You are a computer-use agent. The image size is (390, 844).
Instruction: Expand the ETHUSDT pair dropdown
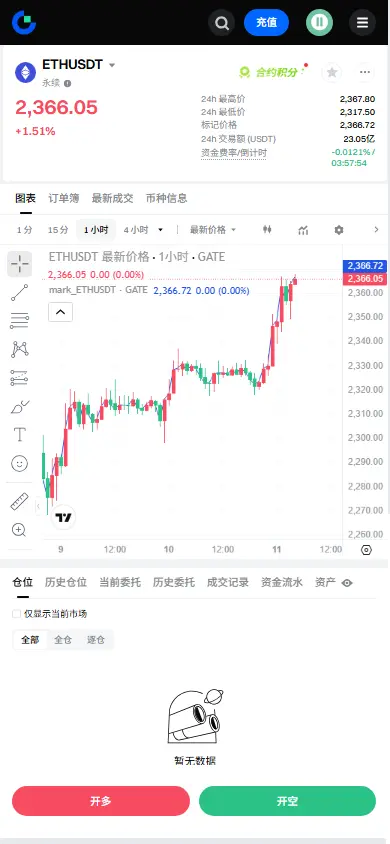click(x=112, y=65)
